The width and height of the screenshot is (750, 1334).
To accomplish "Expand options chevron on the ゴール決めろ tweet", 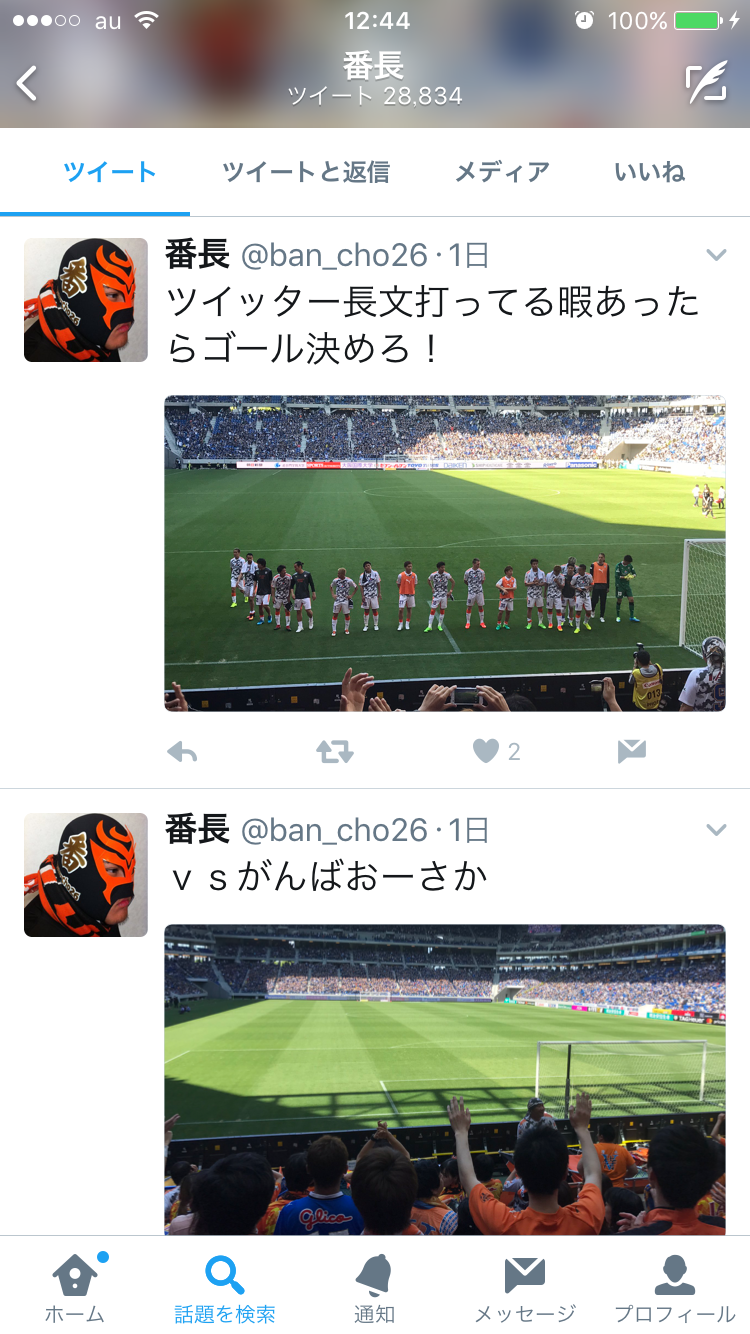I will coord(715,256).
